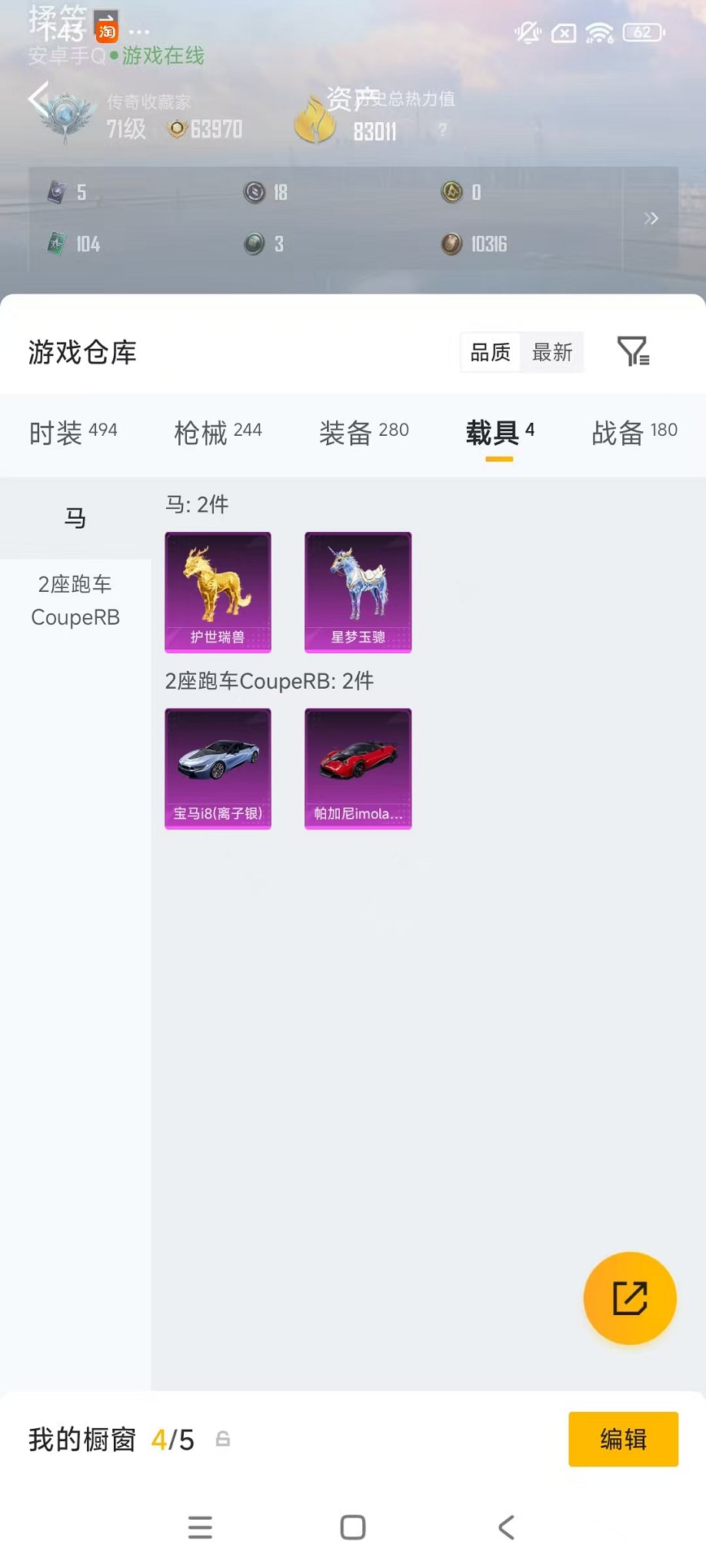The width and height of the screenshot is (706, 1568).
Task: Toggle the lock beside 我的橱窗
Action: pyautogui.click(x=223, y=1439)
